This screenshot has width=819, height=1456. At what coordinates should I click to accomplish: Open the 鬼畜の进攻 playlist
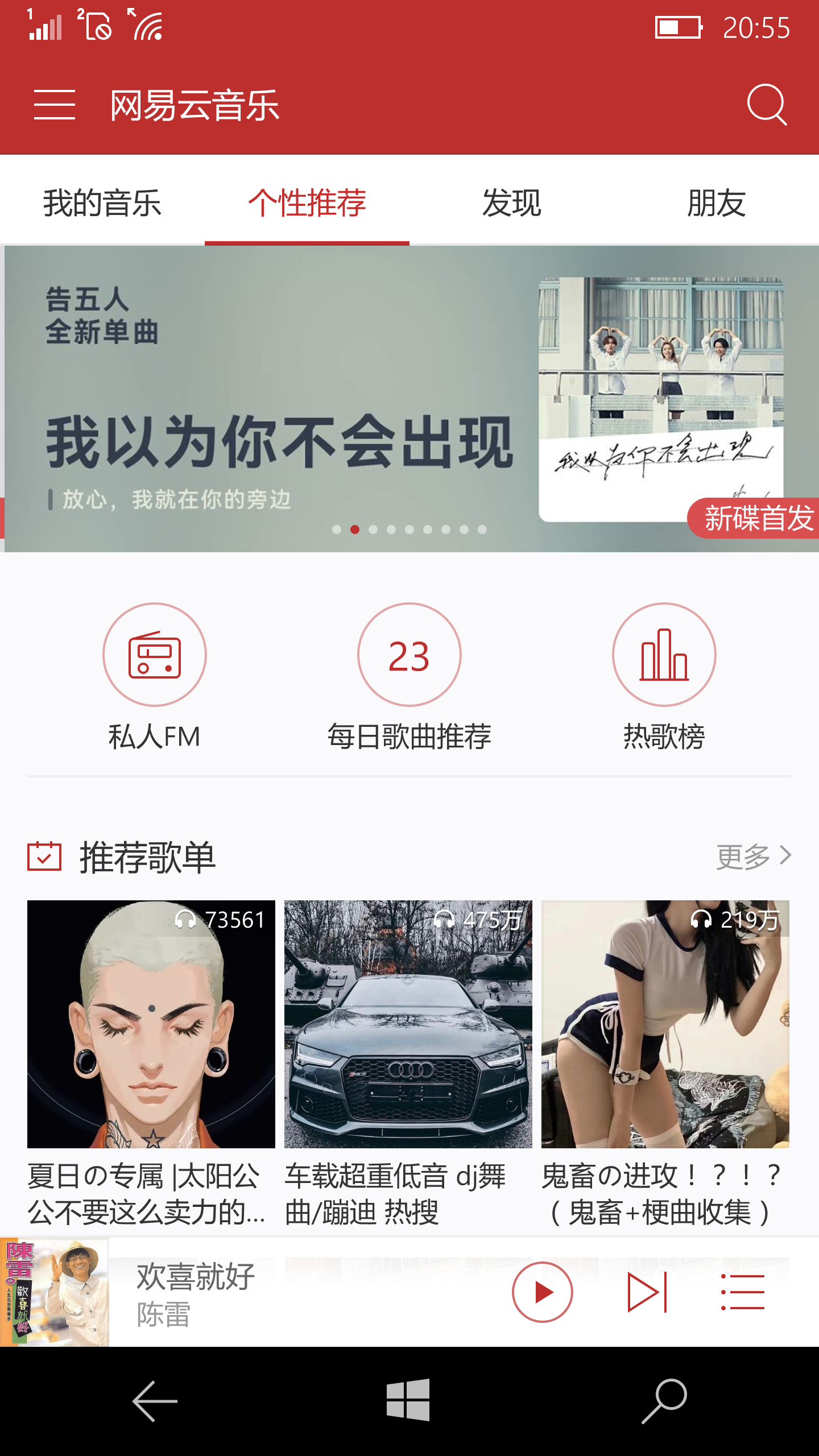coord(665,1024)
